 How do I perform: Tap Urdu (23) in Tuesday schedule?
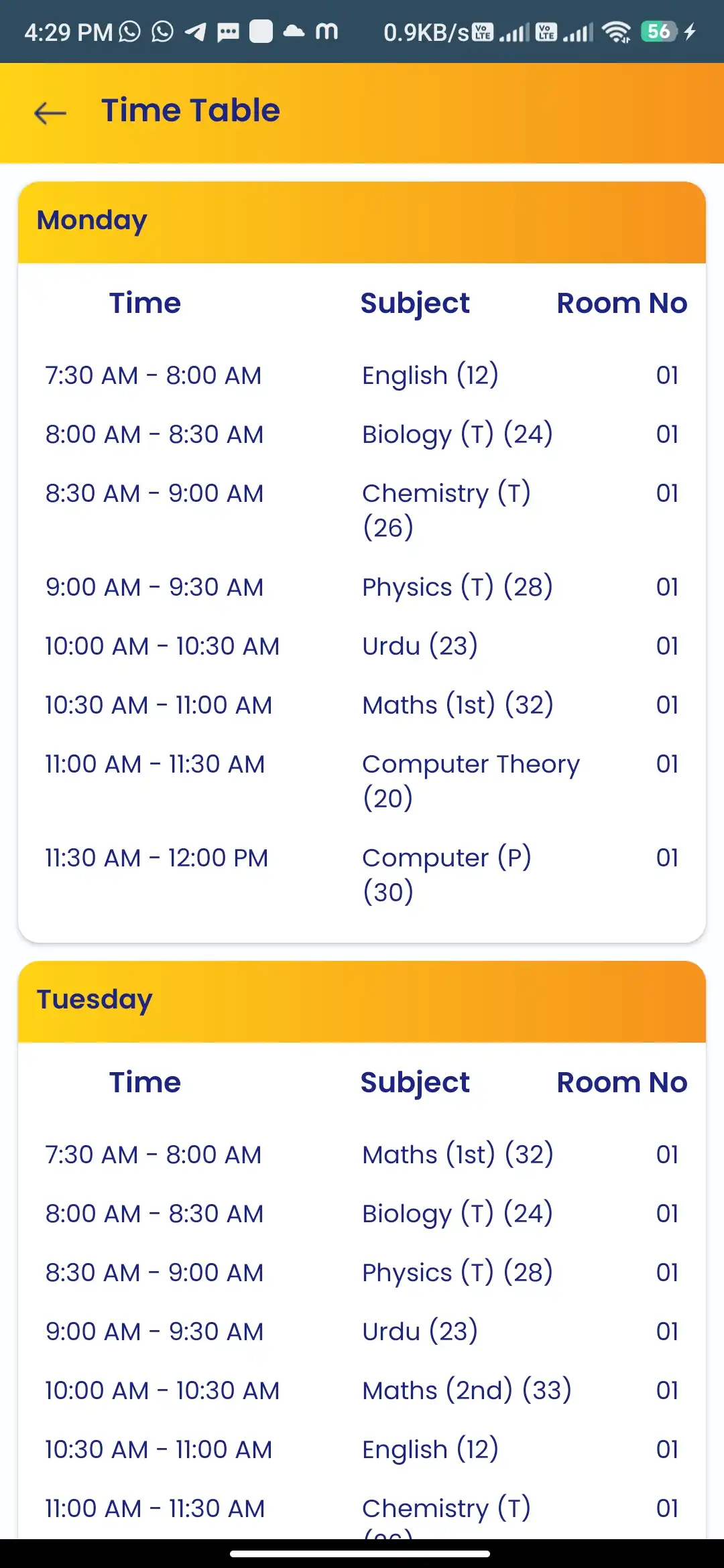point(419,1331)
